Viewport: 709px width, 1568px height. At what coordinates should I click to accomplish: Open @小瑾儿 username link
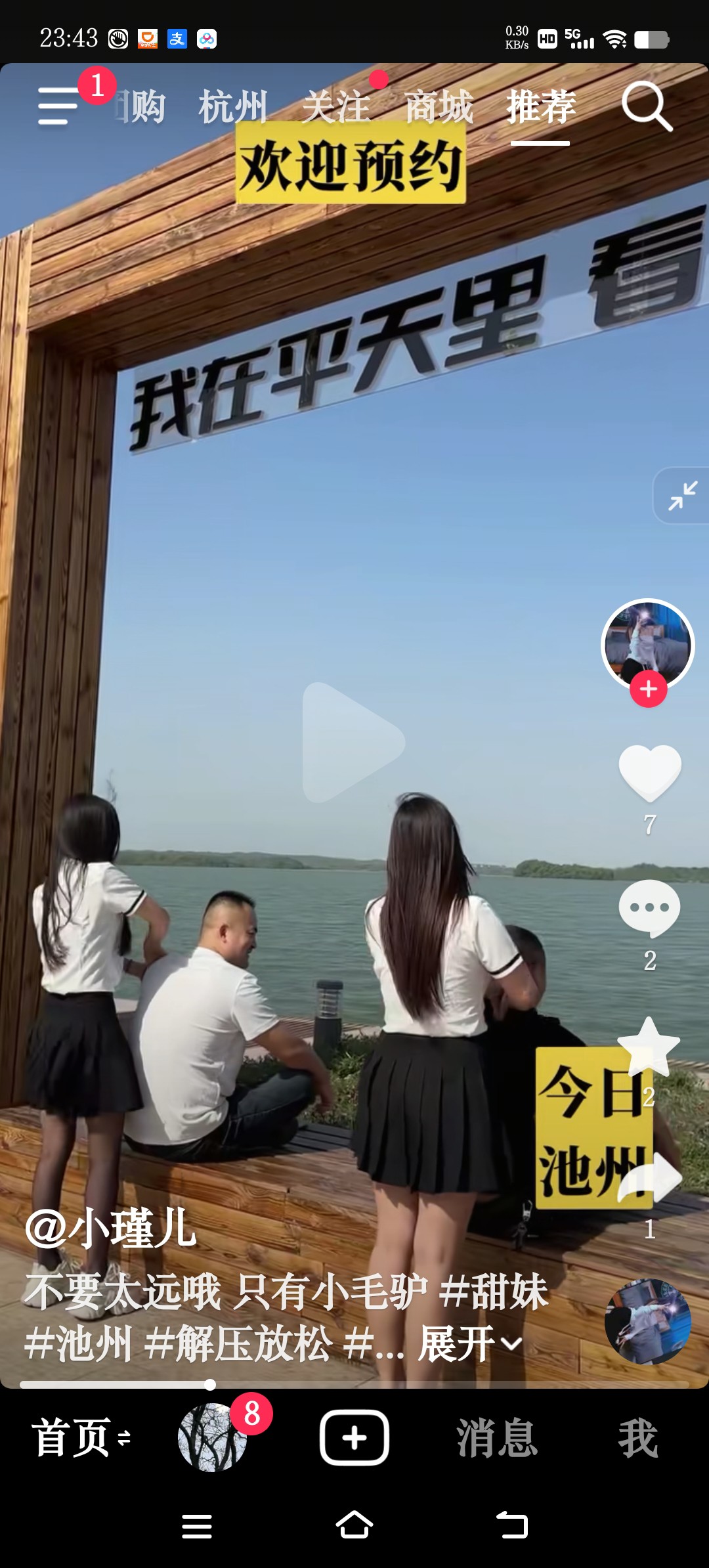(110, 1228)
